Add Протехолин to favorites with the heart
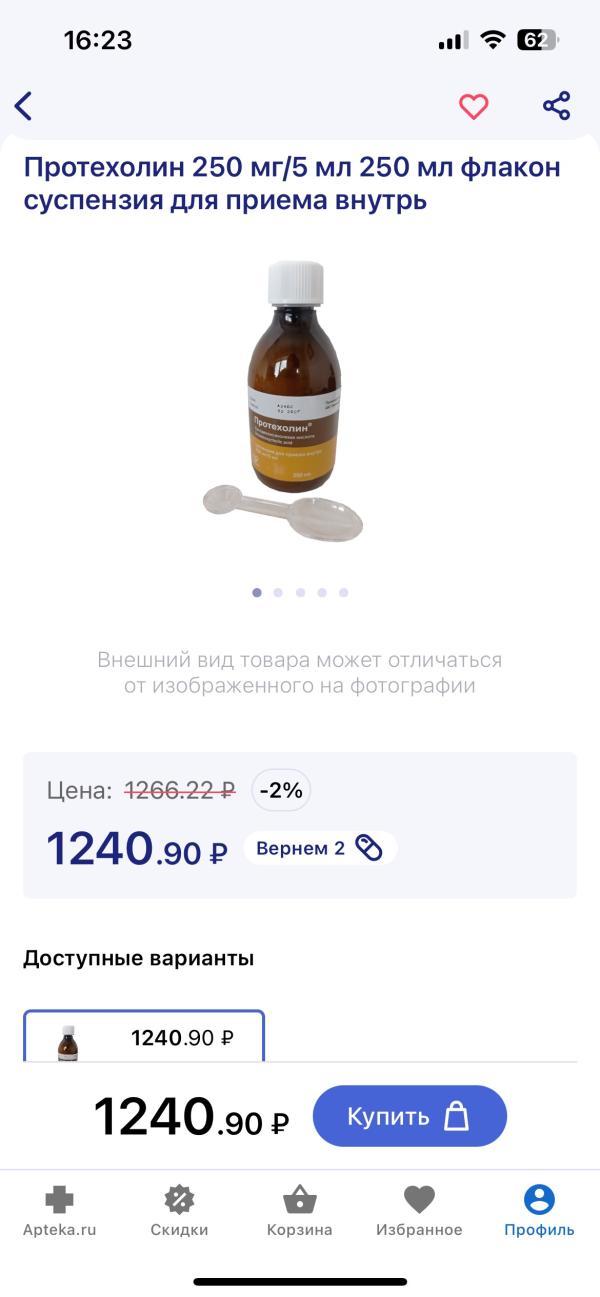 [473, 106]
